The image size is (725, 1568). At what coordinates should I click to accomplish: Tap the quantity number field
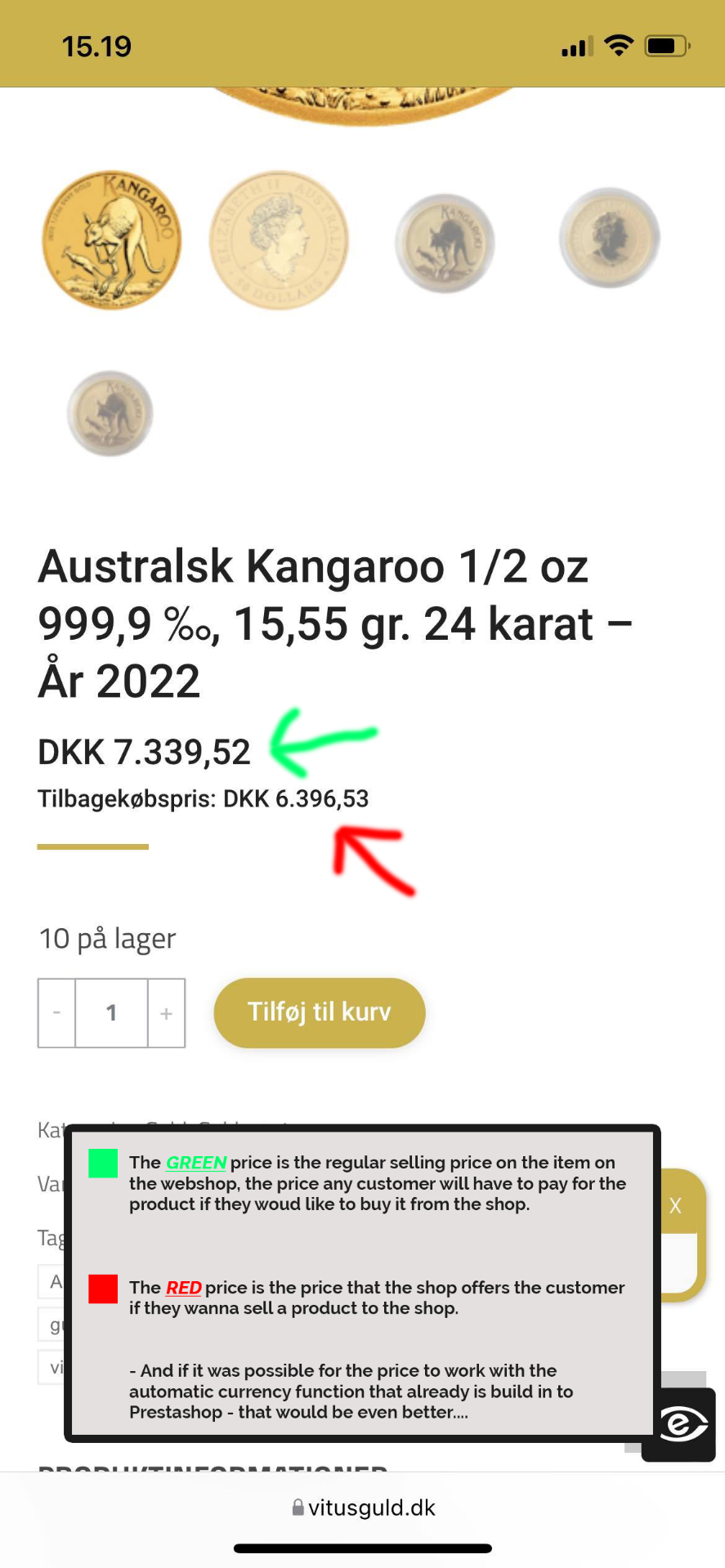111,1013
